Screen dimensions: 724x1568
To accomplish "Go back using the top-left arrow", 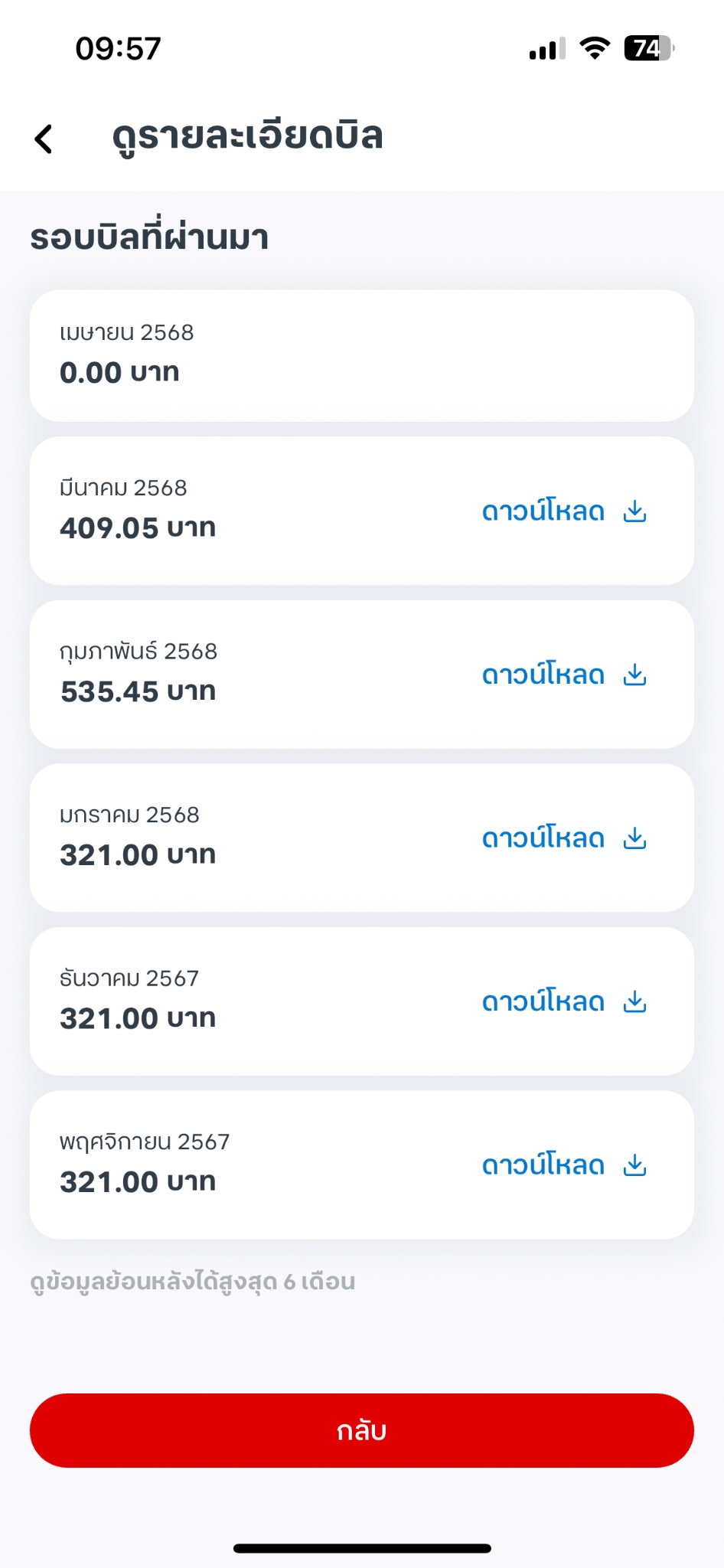I will 44,139.
